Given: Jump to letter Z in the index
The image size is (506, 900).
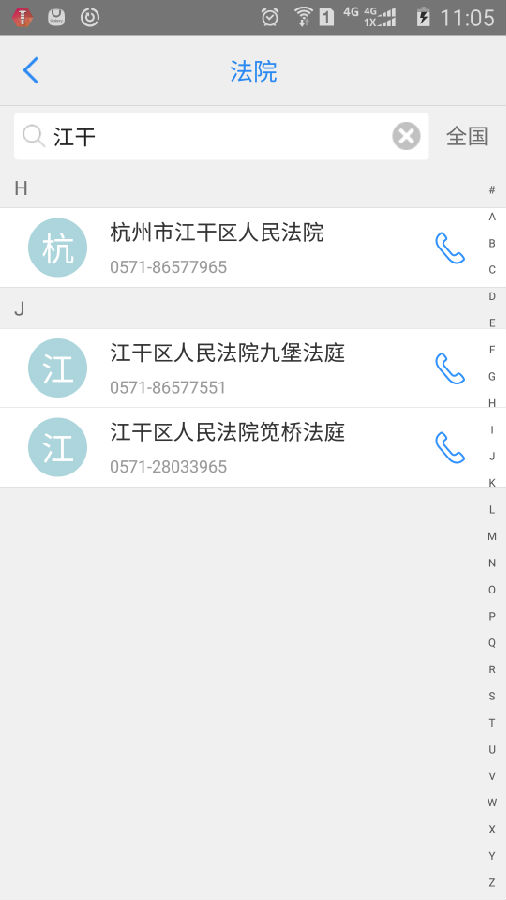Looking at the screenshot, I should coord(492,882).
